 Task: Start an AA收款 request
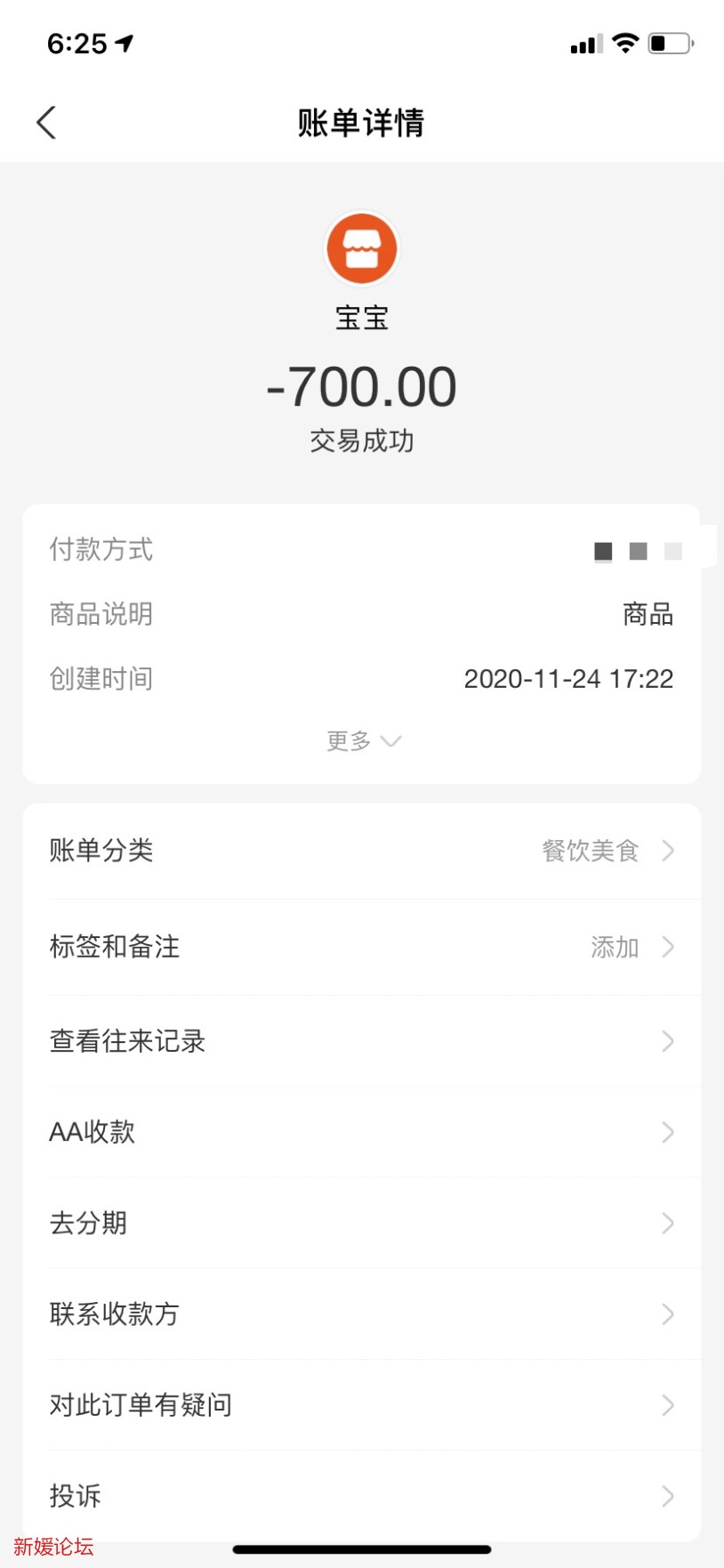[x=361, y=1132]
